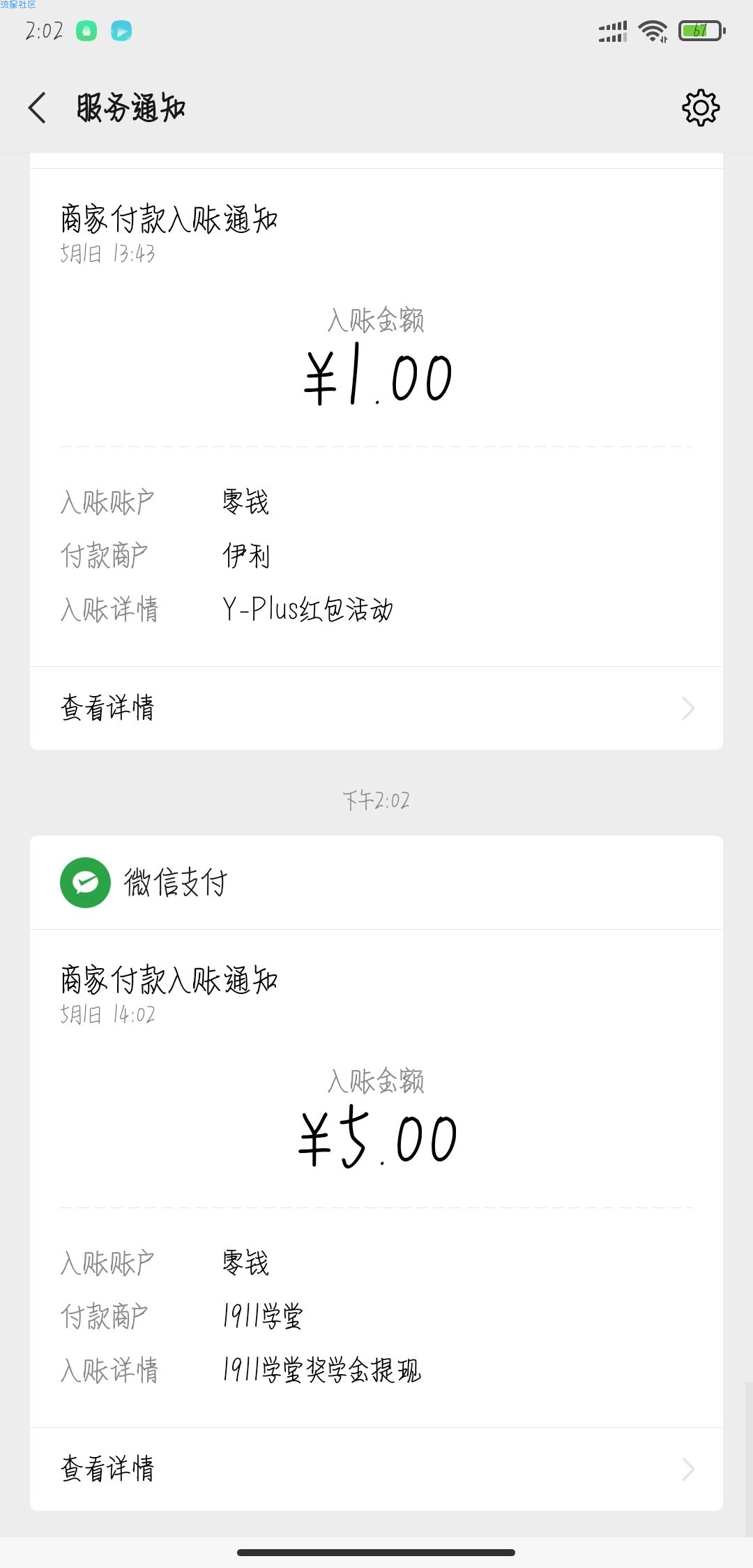Open the 伊利 Y-Plus红包活动 payment card
The height and width of the screenshot is (1568, 753).
point(376,417)
